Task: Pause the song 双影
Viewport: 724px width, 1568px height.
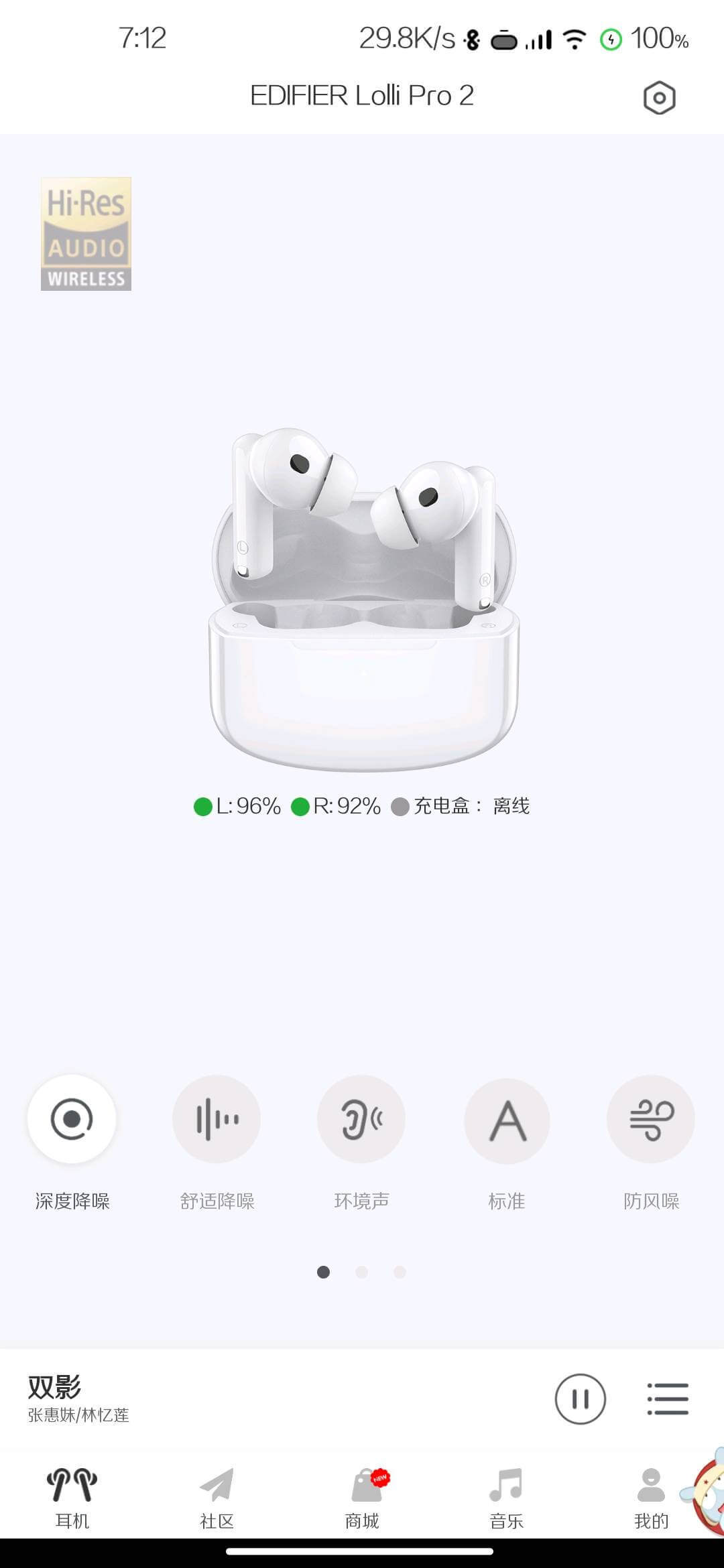Action: [x=580, y=1398]
